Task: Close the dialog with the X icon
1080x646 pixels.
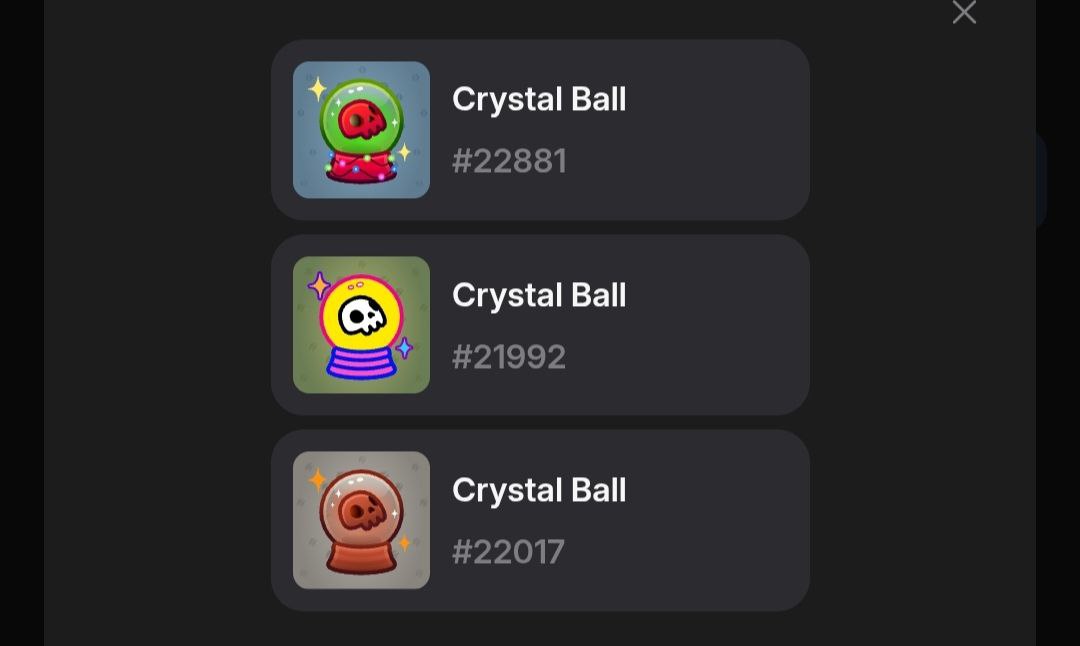Action: [x=964, y=12]
